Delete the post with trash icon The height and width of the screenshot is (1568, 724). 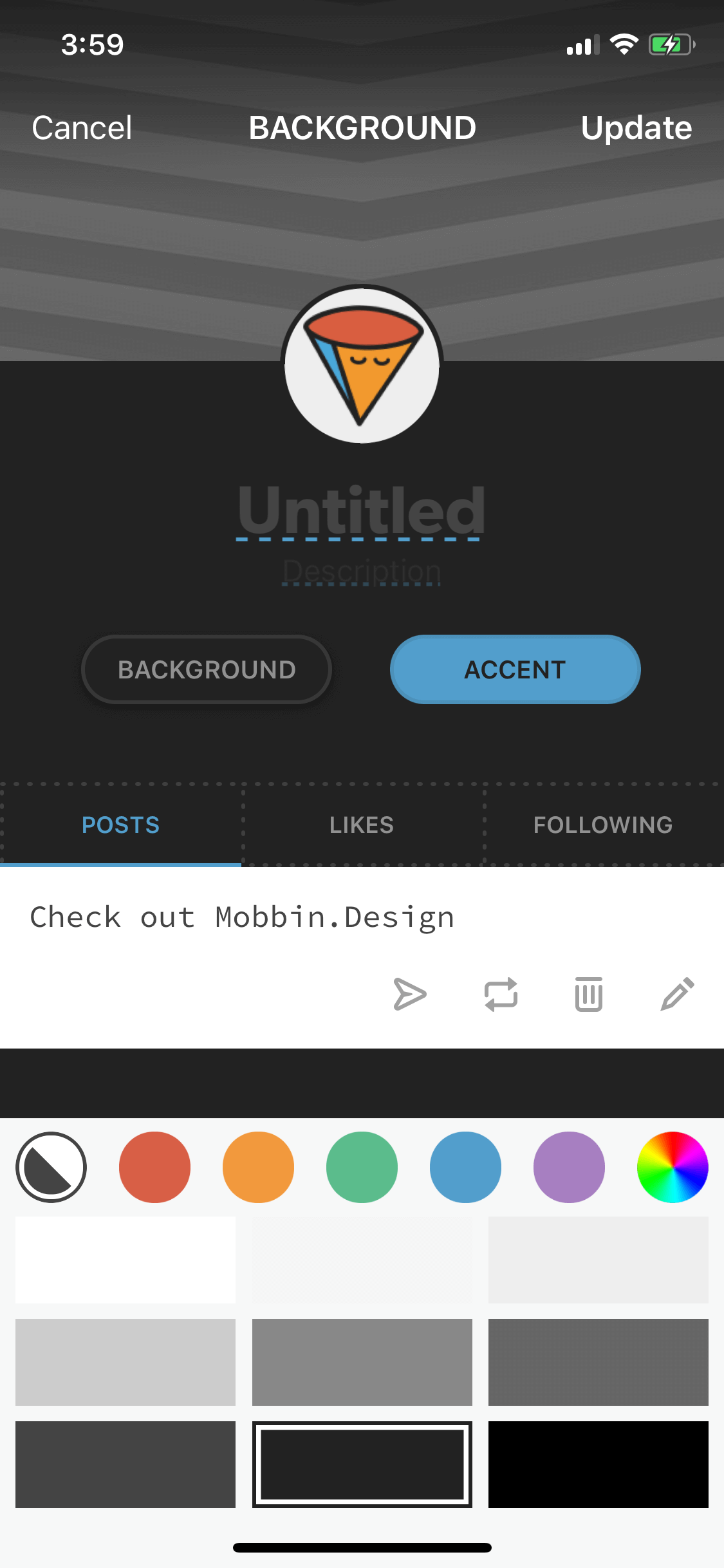point(589,994)
